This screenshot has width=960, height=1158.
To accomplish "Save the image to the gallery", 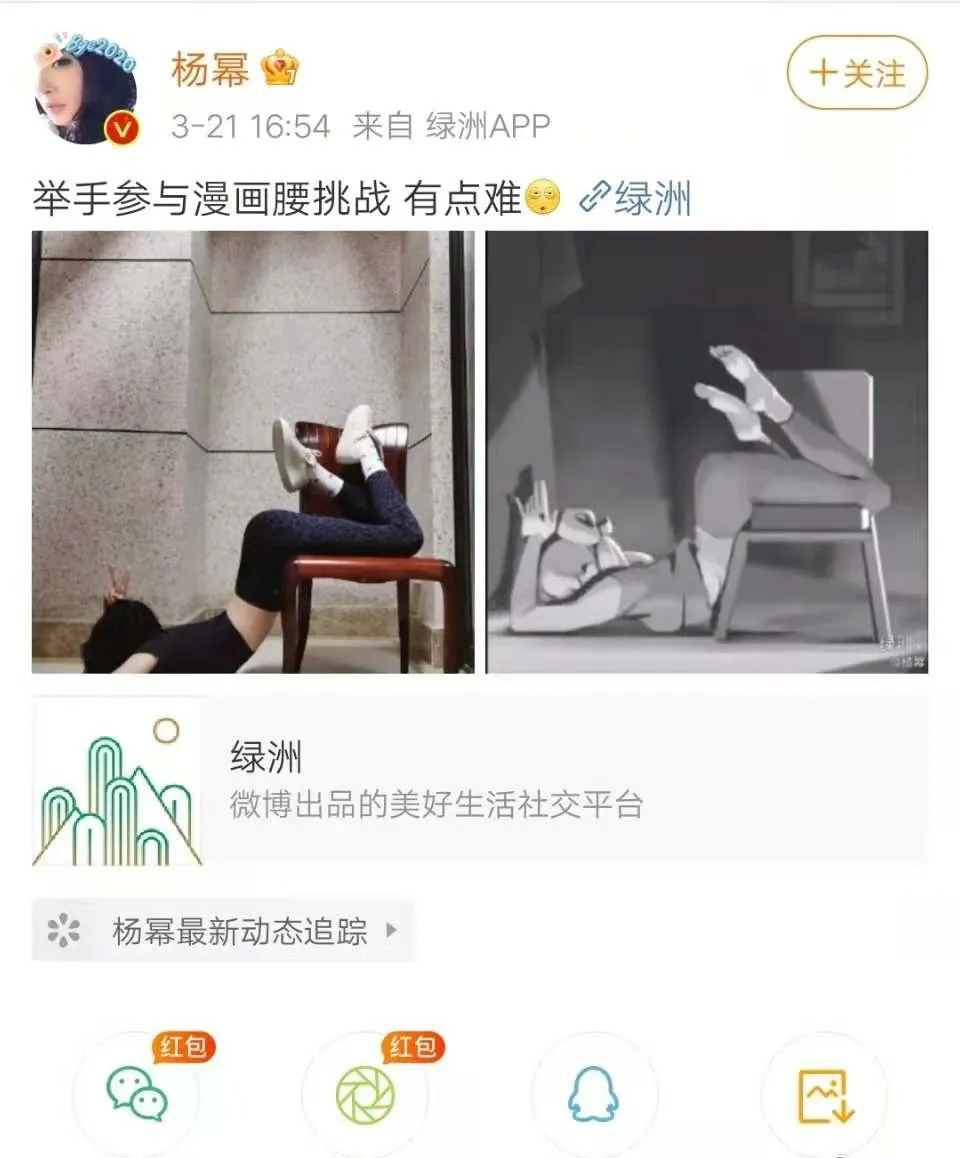I will click(823, 1094).
